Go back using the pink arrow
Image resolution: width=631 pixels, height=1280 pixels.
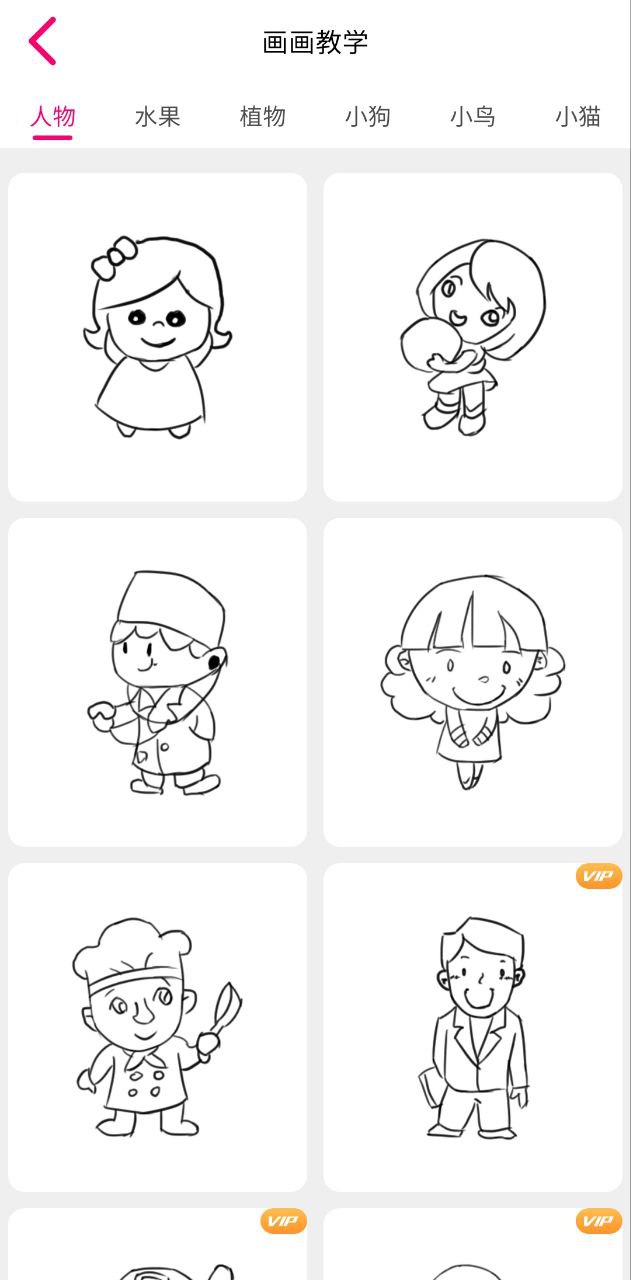point(42,41)
